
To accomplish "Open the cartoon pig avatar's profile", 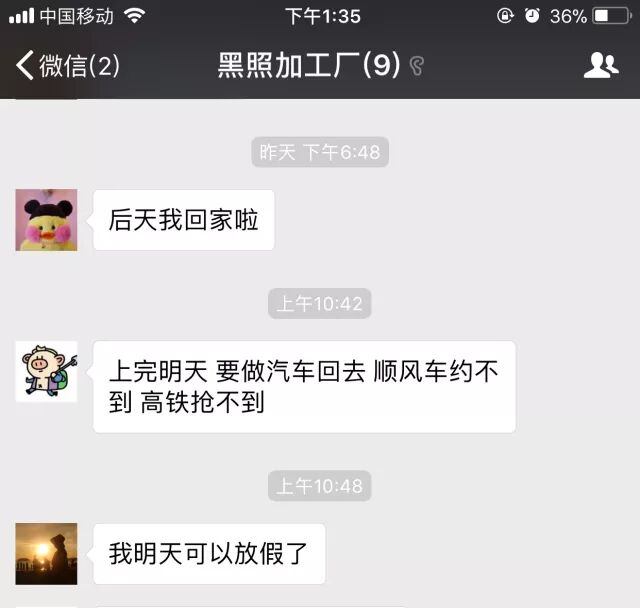I will click(46, 371).
